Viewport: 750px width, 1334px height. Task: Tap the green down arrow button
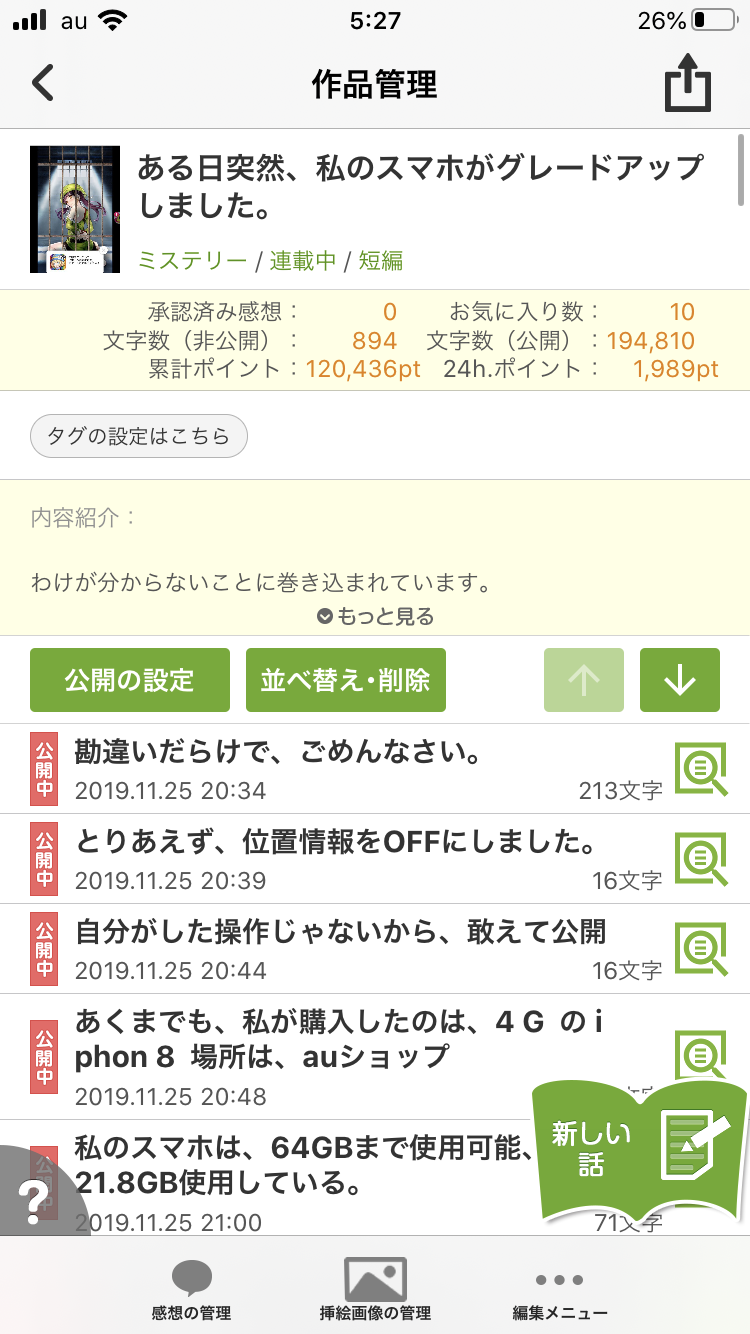pos(679,680)
